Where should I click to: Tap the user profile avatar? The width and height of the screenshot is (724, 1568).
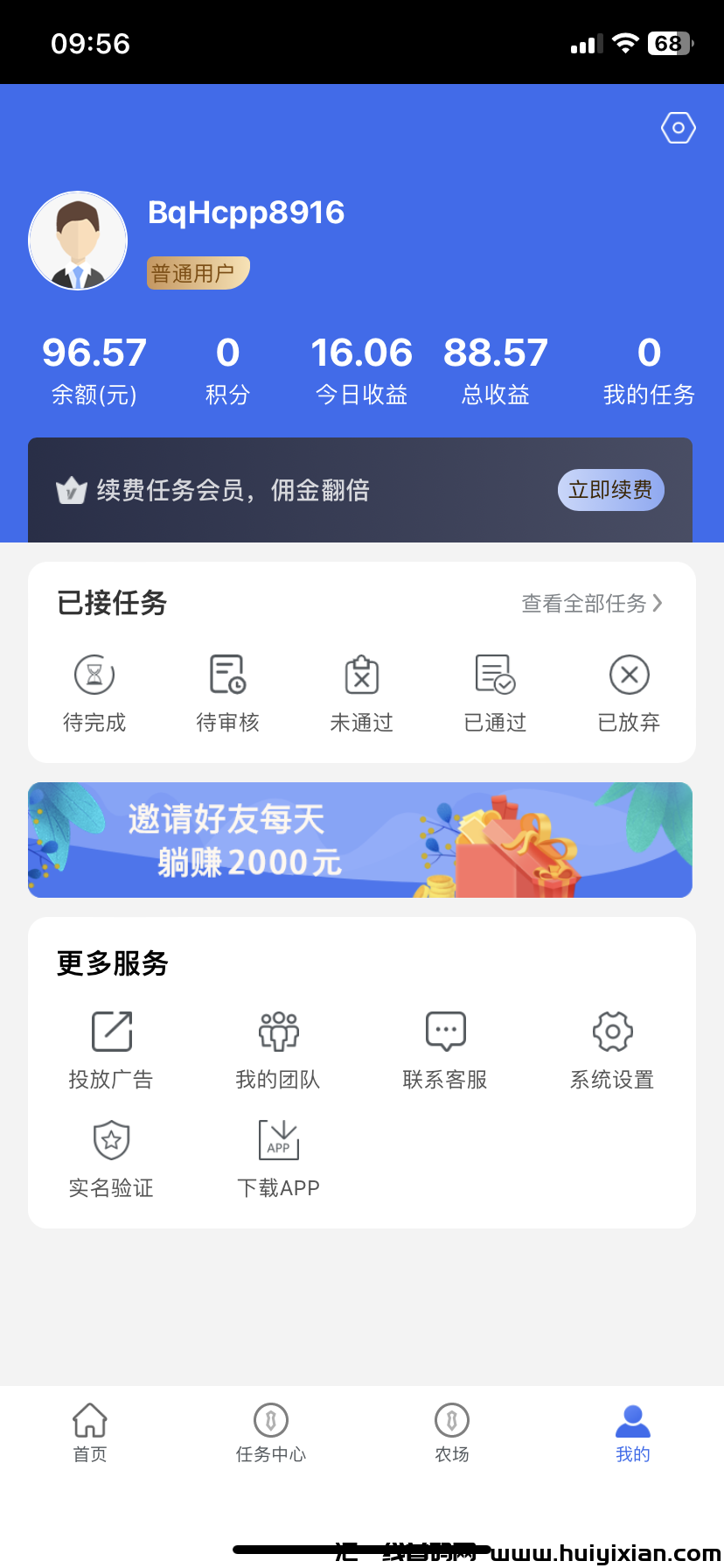pyautogui.click(x=77, y=240)
